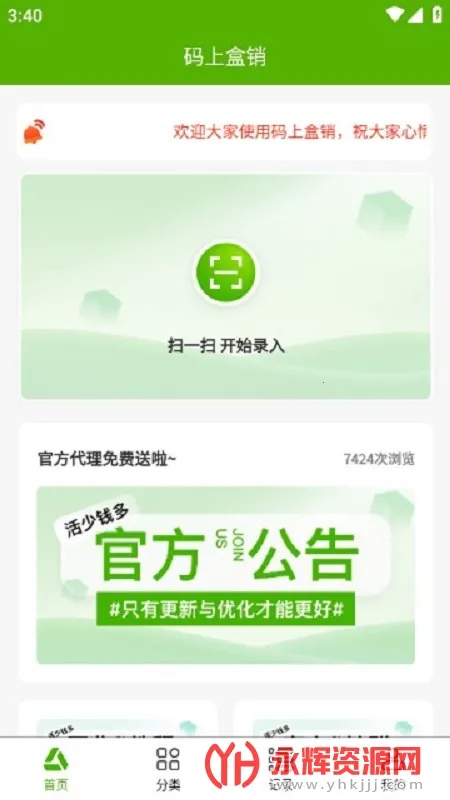Switch to the 分类 tab
Viewport: 450px width, 800px height.
[x=168, y=768]
